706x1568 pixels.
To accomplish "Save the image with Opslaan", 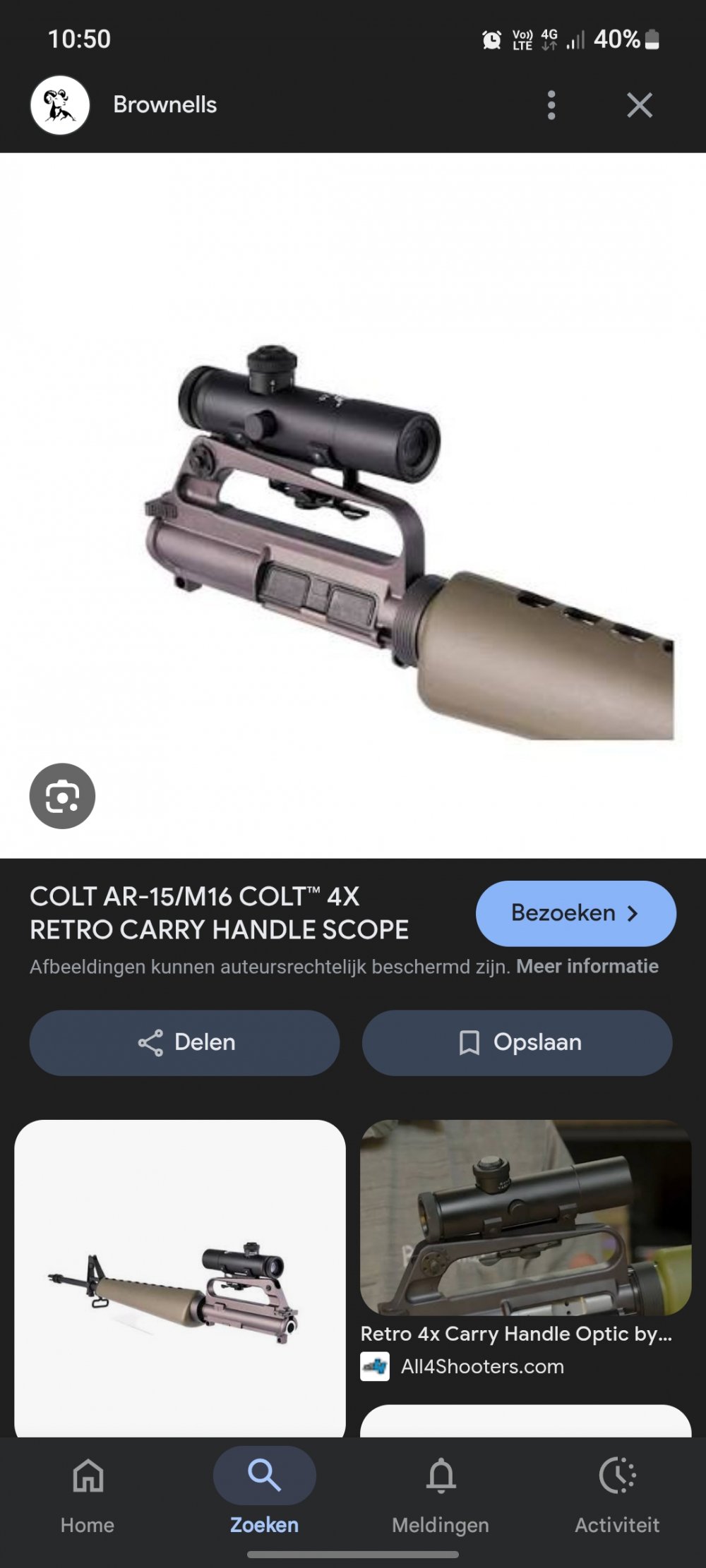I will (x=517, y=1042).
